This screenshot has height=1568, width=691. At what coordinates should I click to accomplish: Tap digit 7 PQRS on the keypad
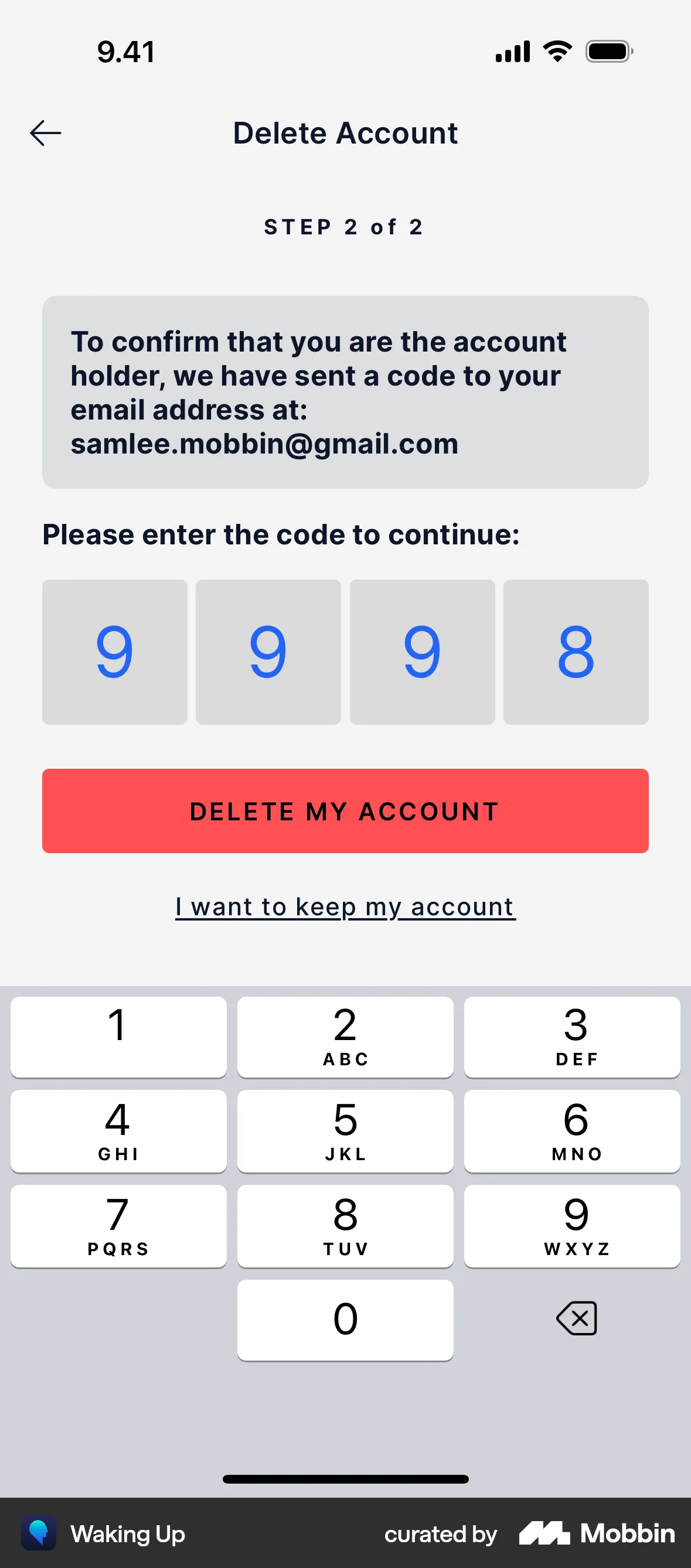click(x=118, y=1226)
